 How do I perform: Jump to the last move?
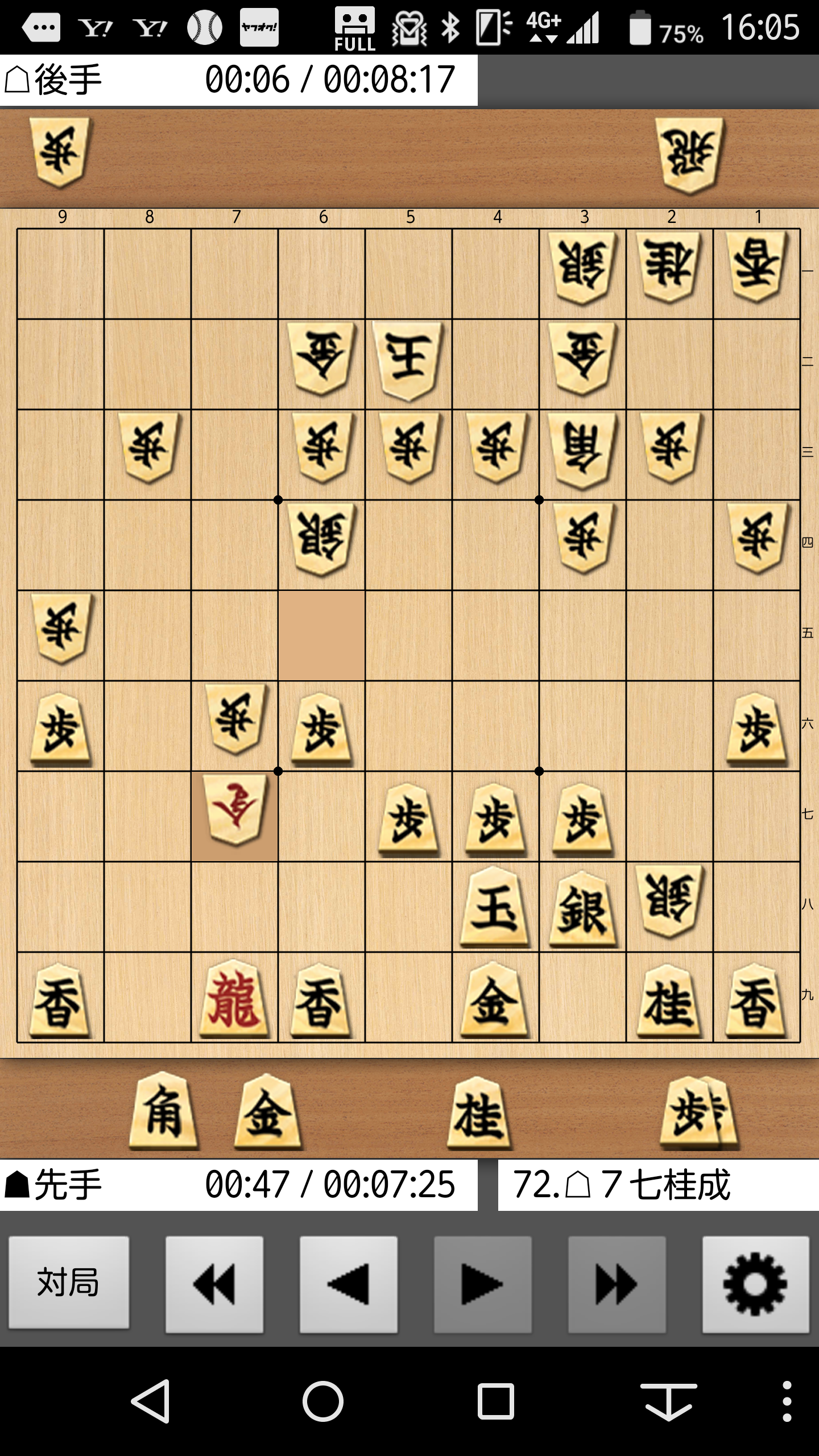click(617, 1284)
